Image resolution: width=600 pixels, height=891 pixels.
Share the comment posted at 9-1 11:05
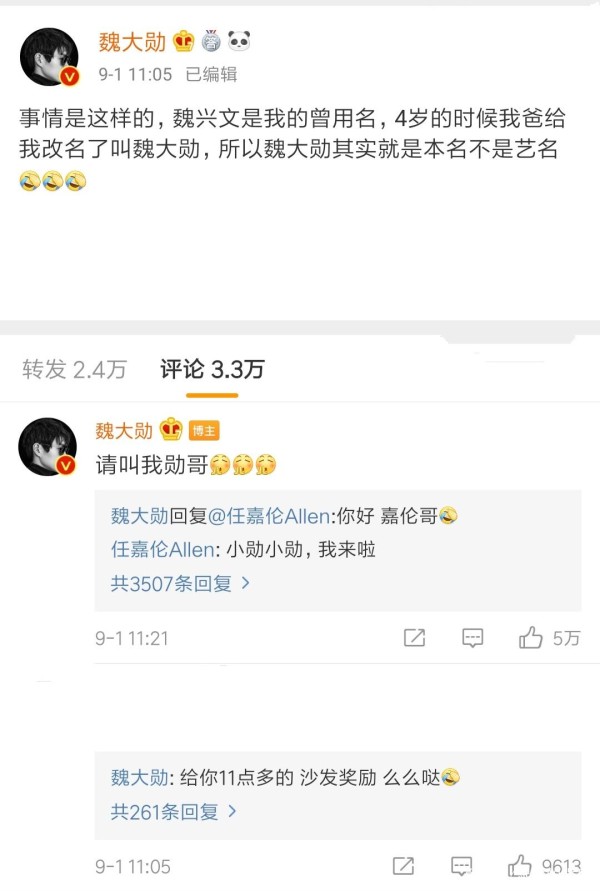click(x=403, y=866)
